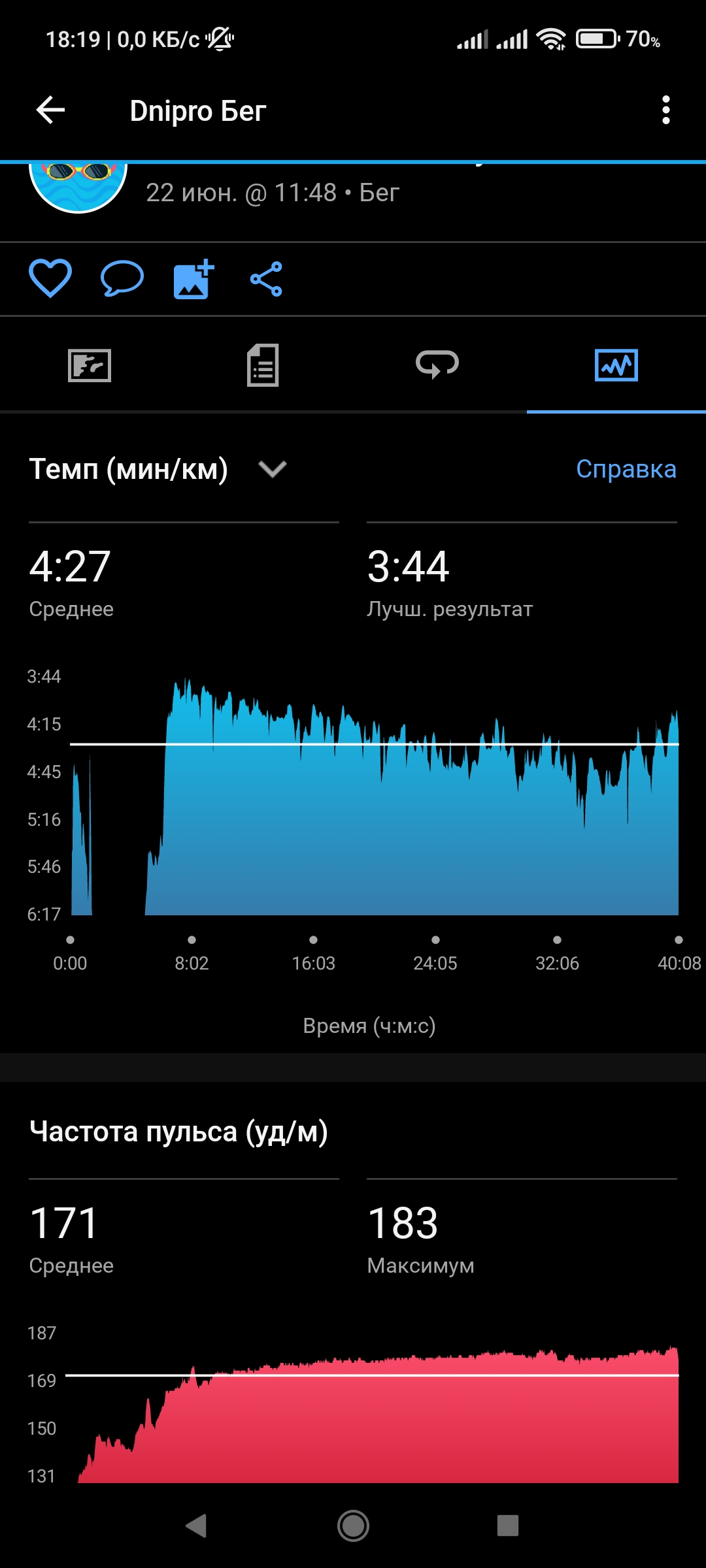
Task: Open recent apps via the square button
Action: tap(508, 1526)
